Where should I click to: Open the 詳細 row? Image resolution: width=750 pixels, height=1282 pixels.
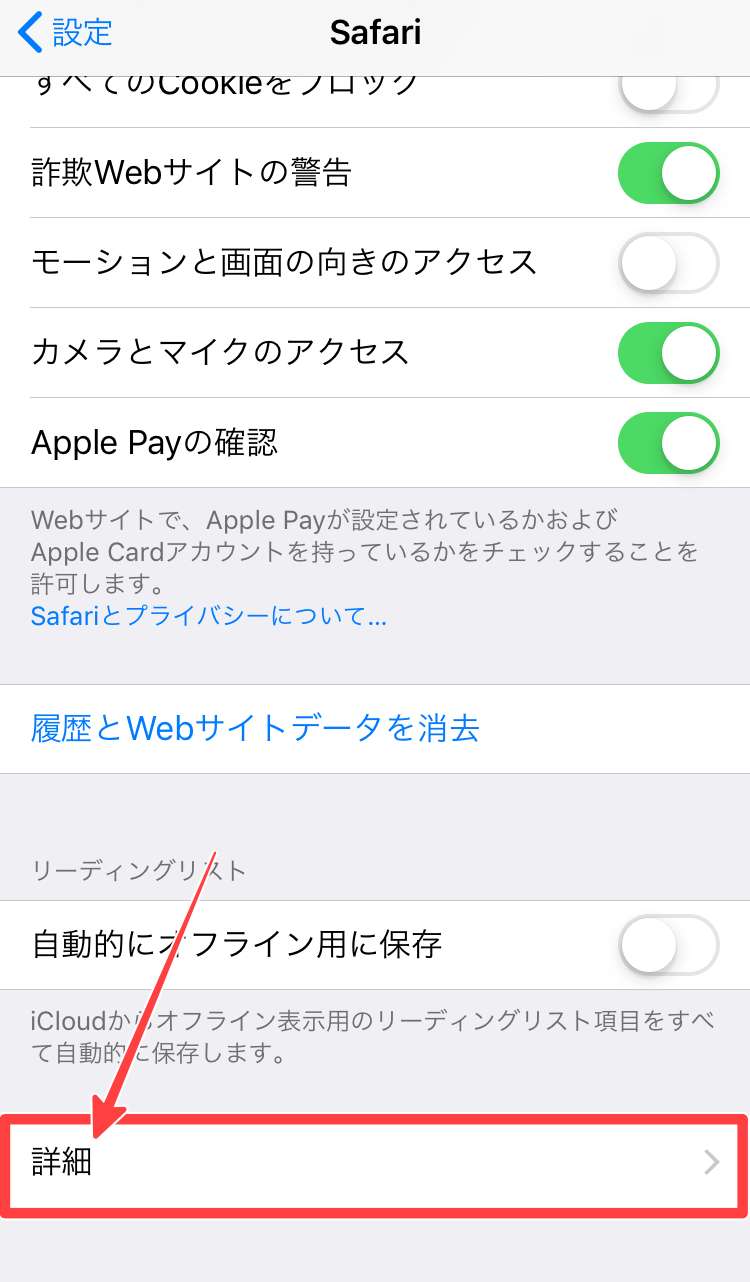(375, 1163)
